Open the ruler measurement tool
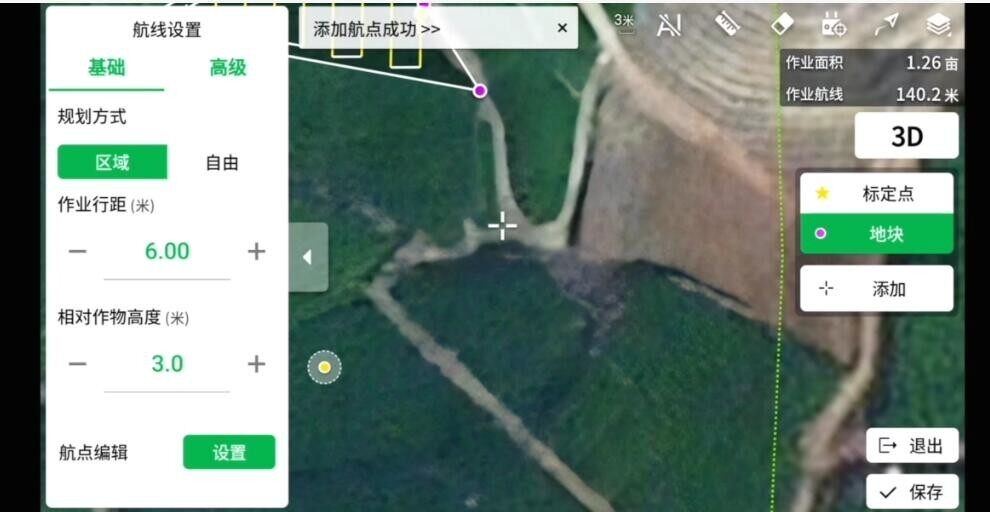The width and height of the screenshot is (990, 512). pyautogui.click(x=727, y=25)
